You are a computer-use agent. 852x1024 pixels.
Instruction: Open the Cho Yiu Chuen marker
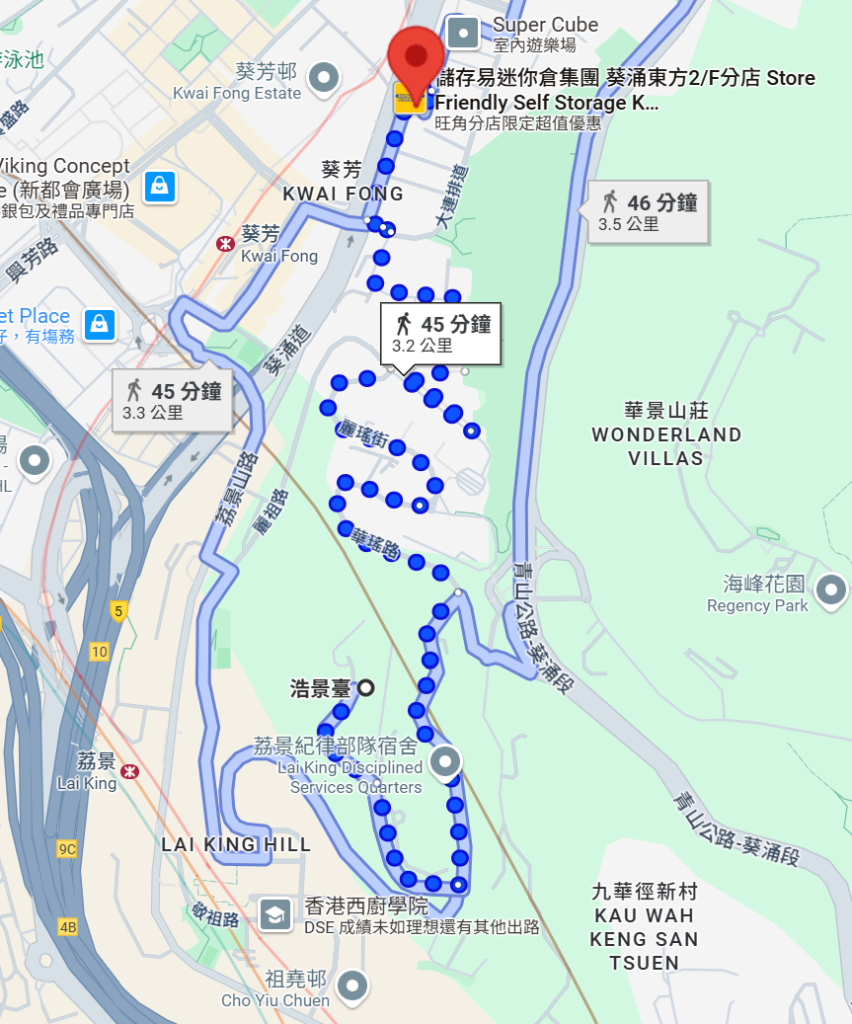pyautogui.click(x=352, y=985)
